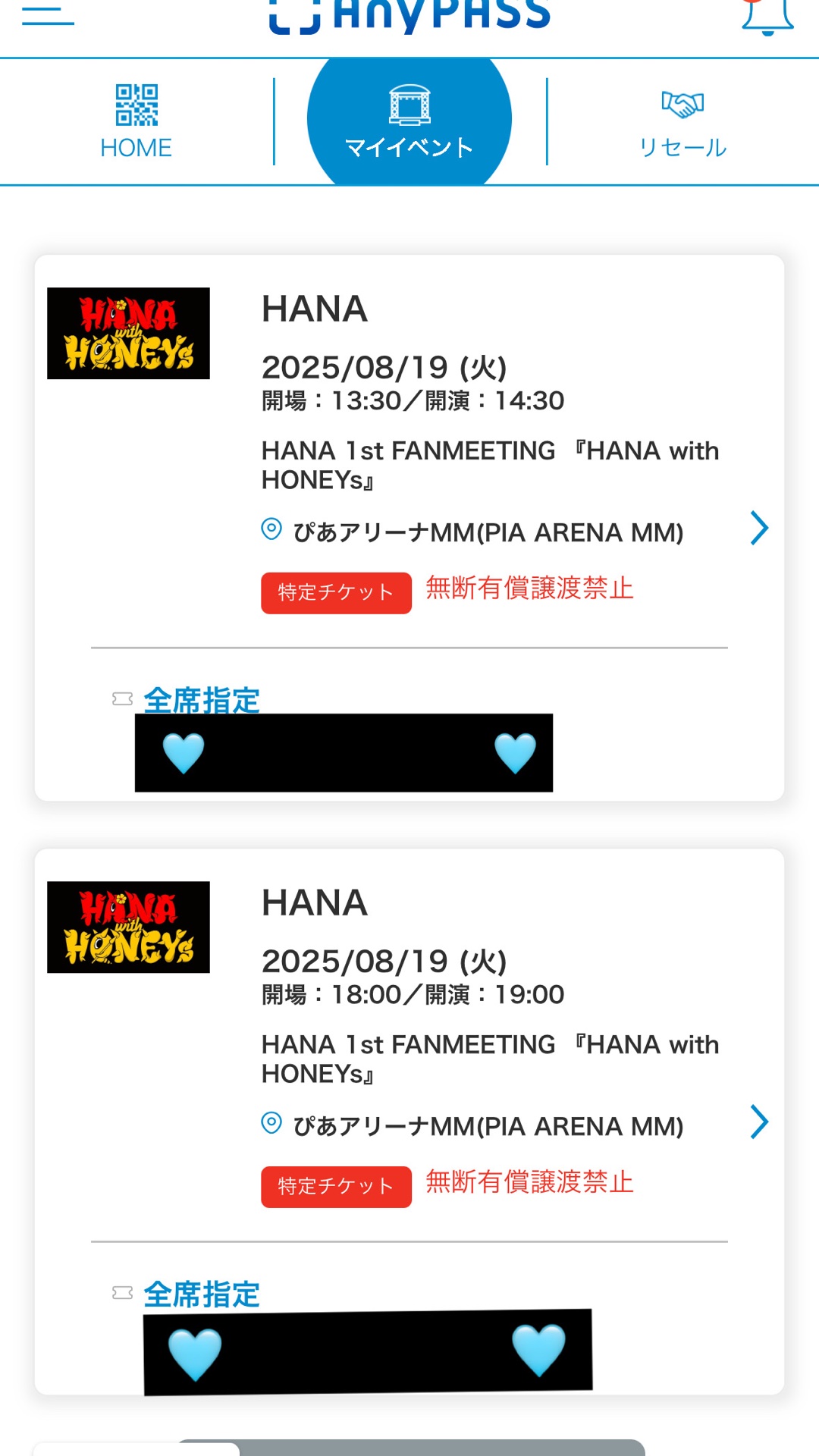The image size is (819, 1456).
Task: Open the hamburger menu
Action: [x=48, y=15]
